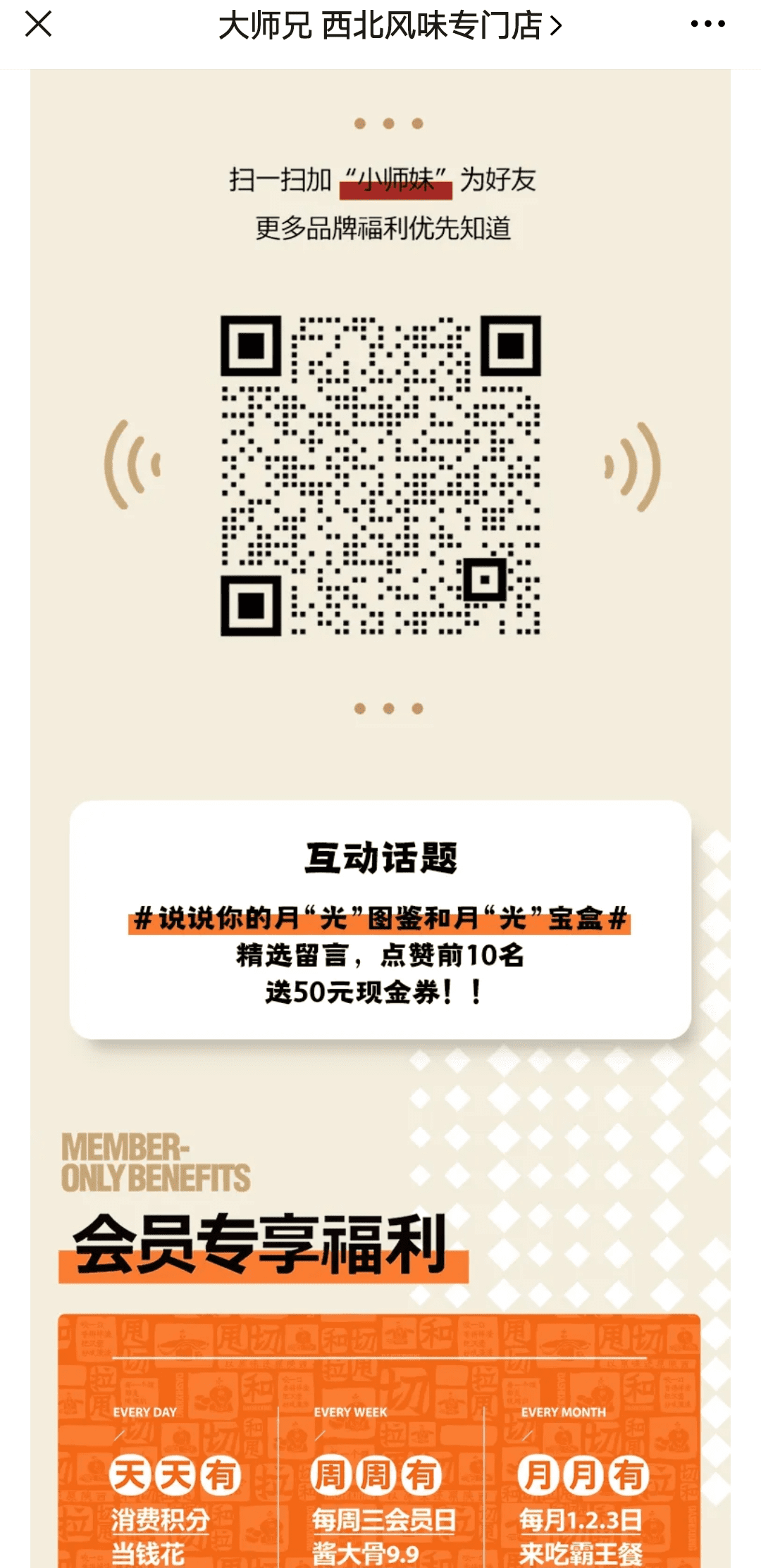This screenshot has height=1568, width=761.
Task: Open 大师兄 西北风味专门店 account page
Action: 389,26
